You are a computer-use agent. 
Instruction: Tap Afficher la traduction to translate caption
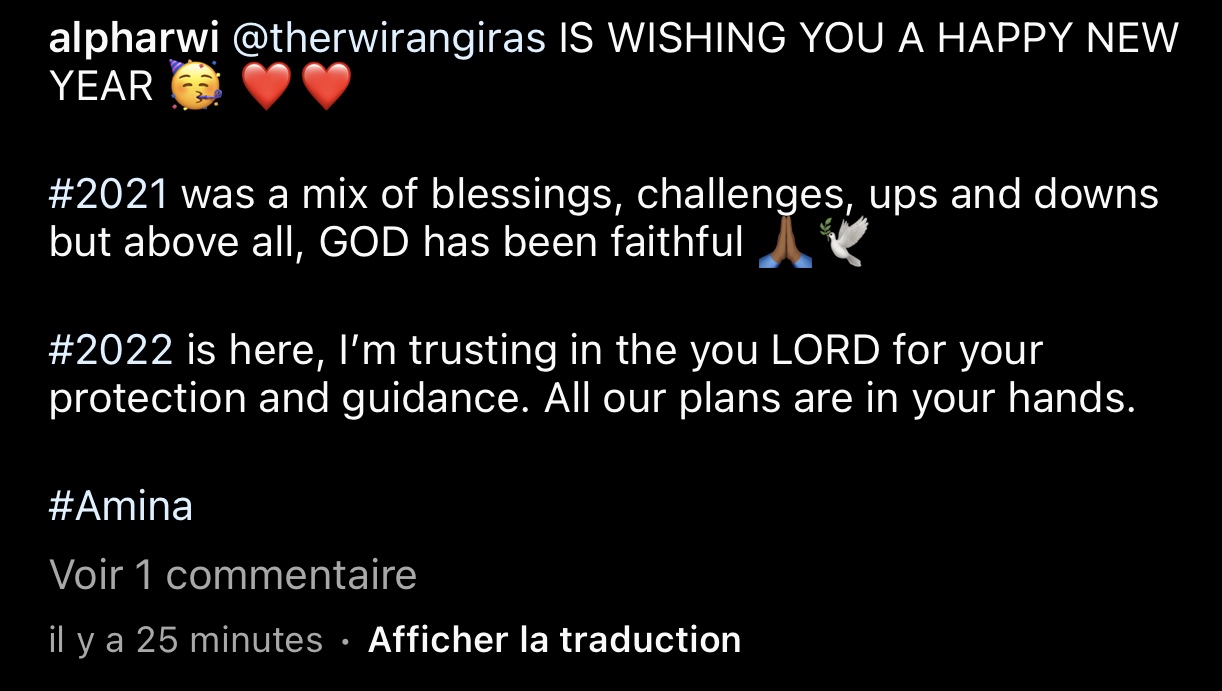pyautogui.click(x=554, y=640)
